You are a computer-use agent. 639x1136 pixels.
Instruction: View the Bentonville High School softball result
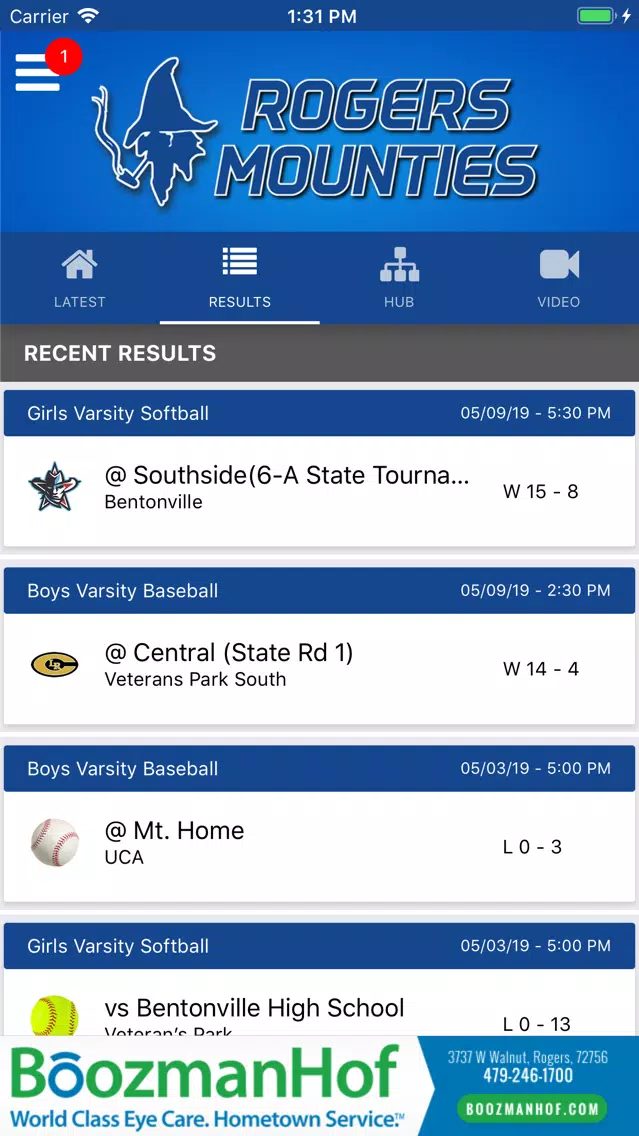tap(320, 1002)
